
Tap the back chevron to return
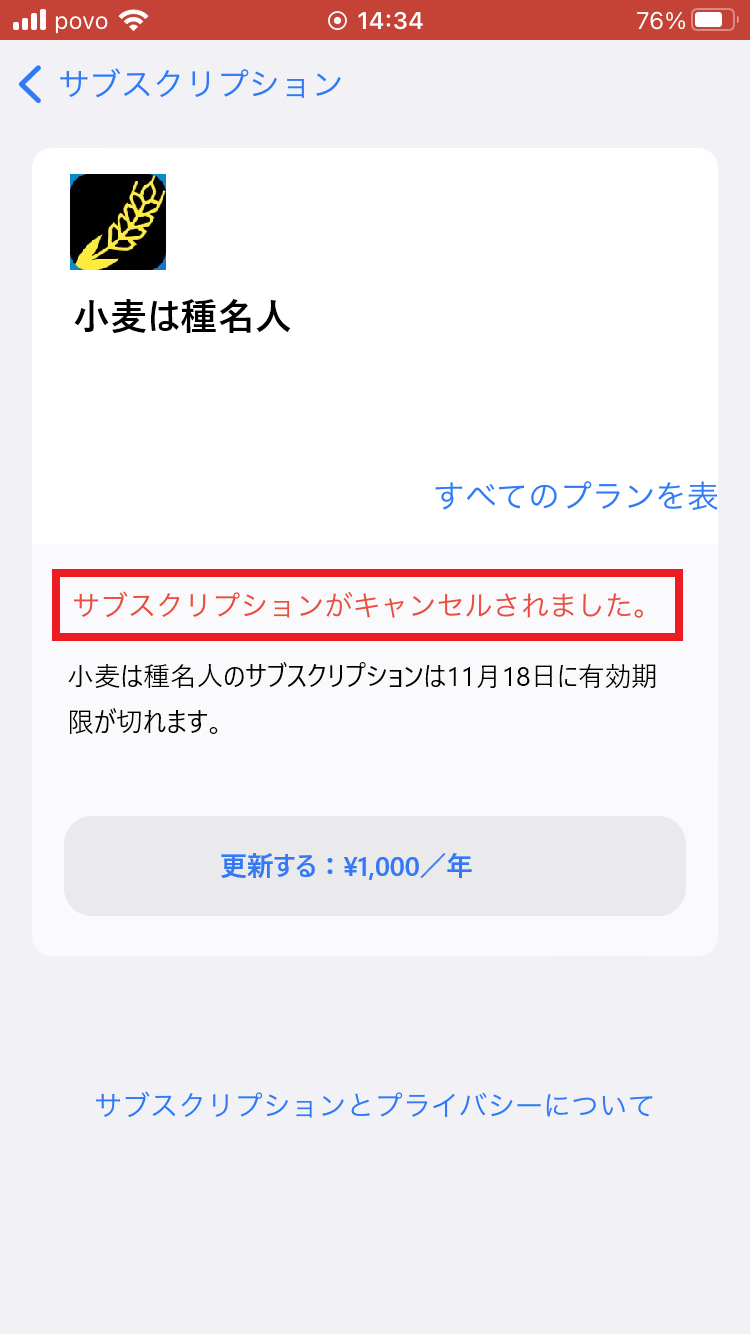(x=29, y=85)
